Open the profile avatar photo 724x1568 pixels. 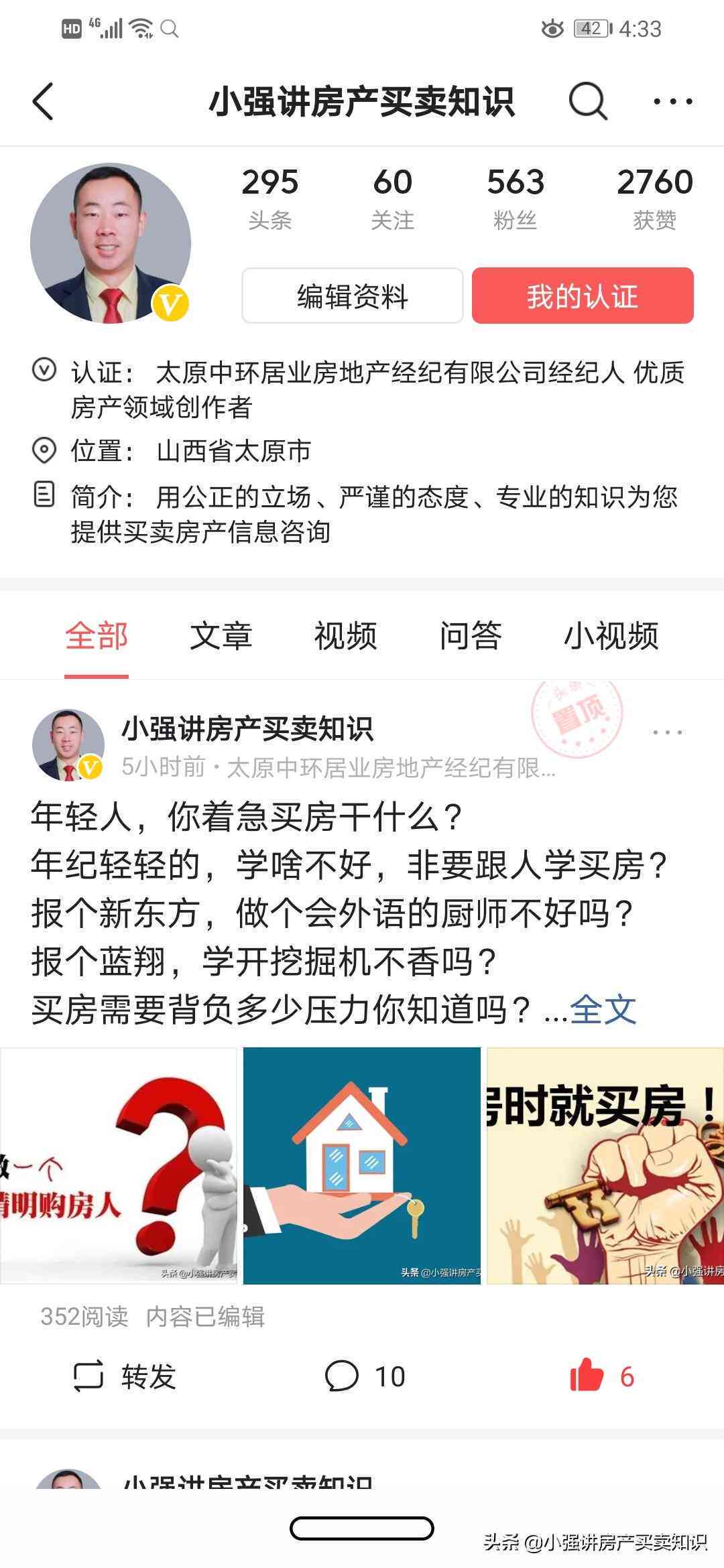coord(111,244)
